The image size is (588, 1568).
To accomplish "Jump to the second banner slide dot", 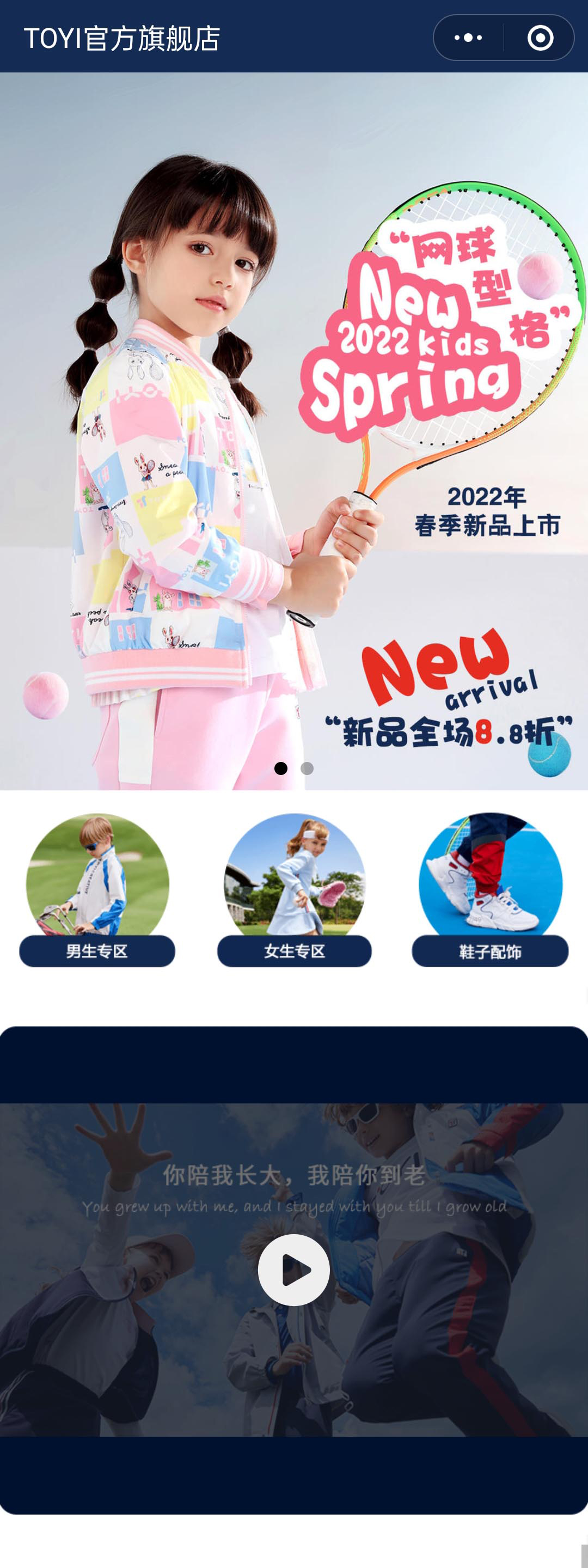I will [308, 768].
